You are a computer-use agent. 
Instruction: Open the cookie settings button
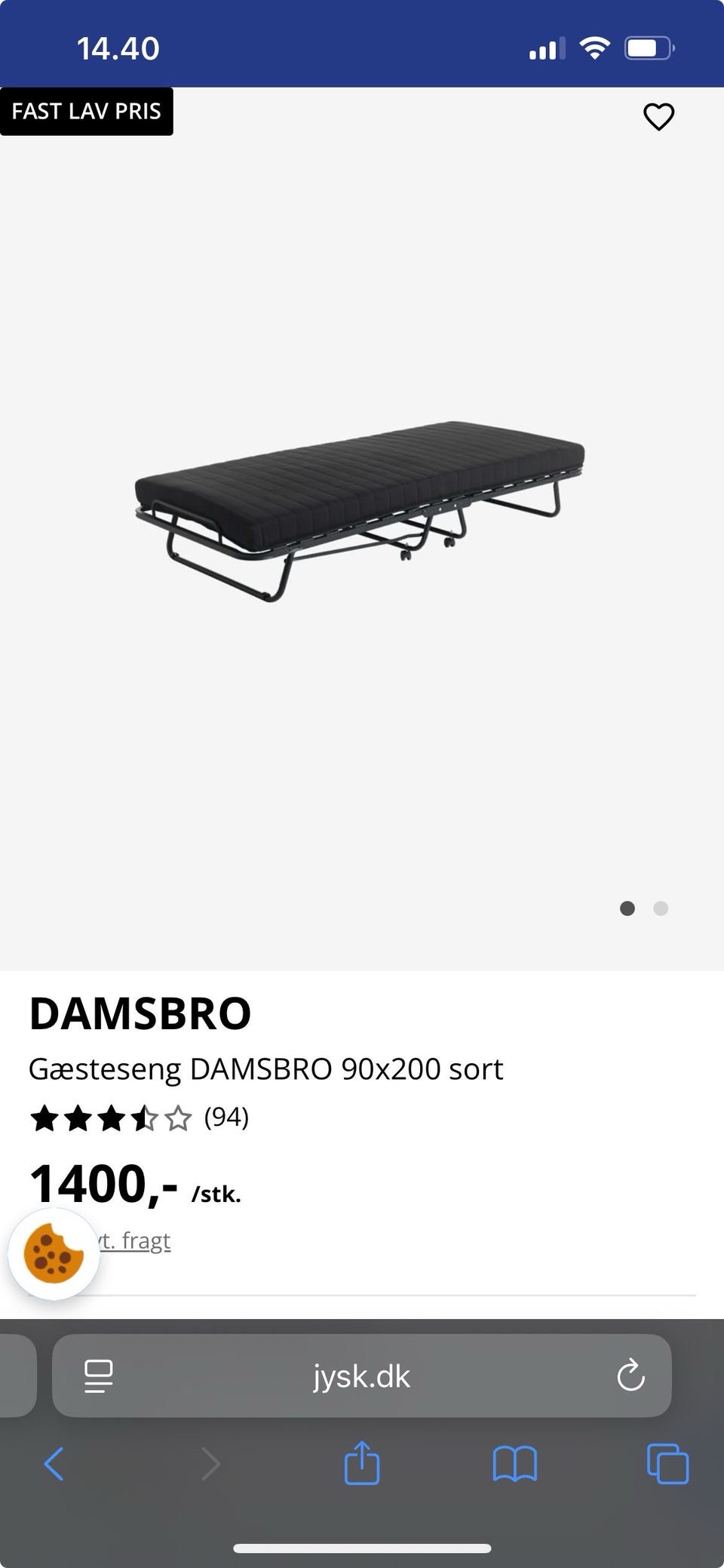pos(54,1254)
